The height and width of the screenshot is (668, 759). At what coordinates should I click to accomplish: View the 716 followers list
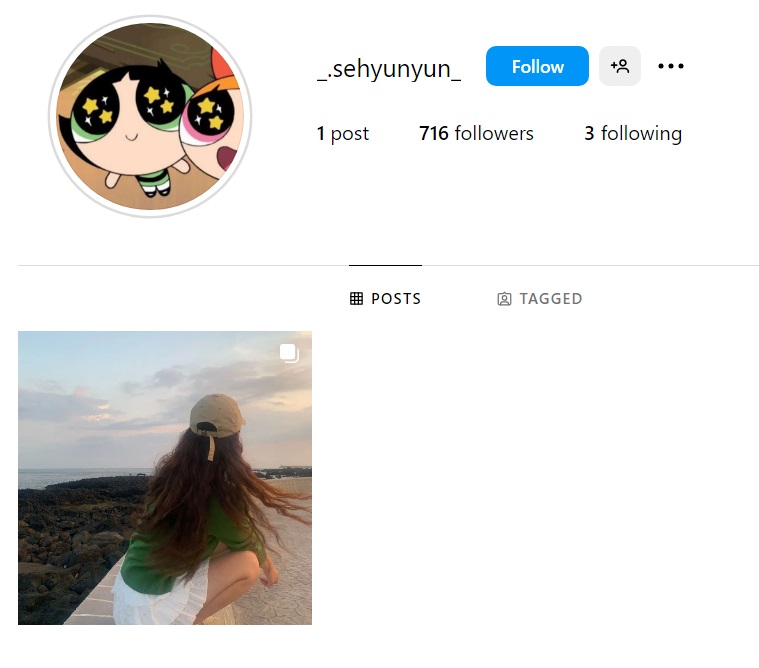click(x=476, y=134)
